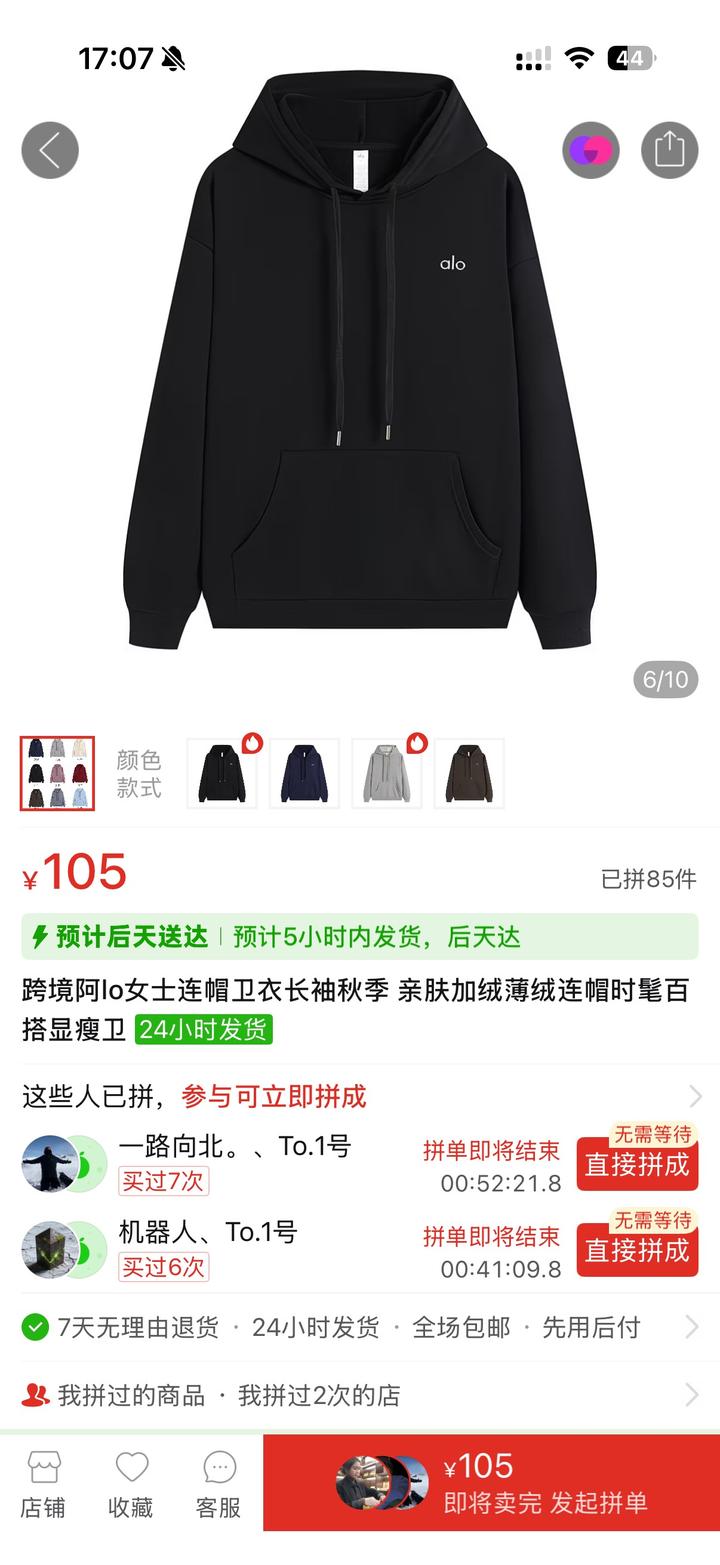
Task: Contact 客服 customer service
Action: tap(219, 1485)
